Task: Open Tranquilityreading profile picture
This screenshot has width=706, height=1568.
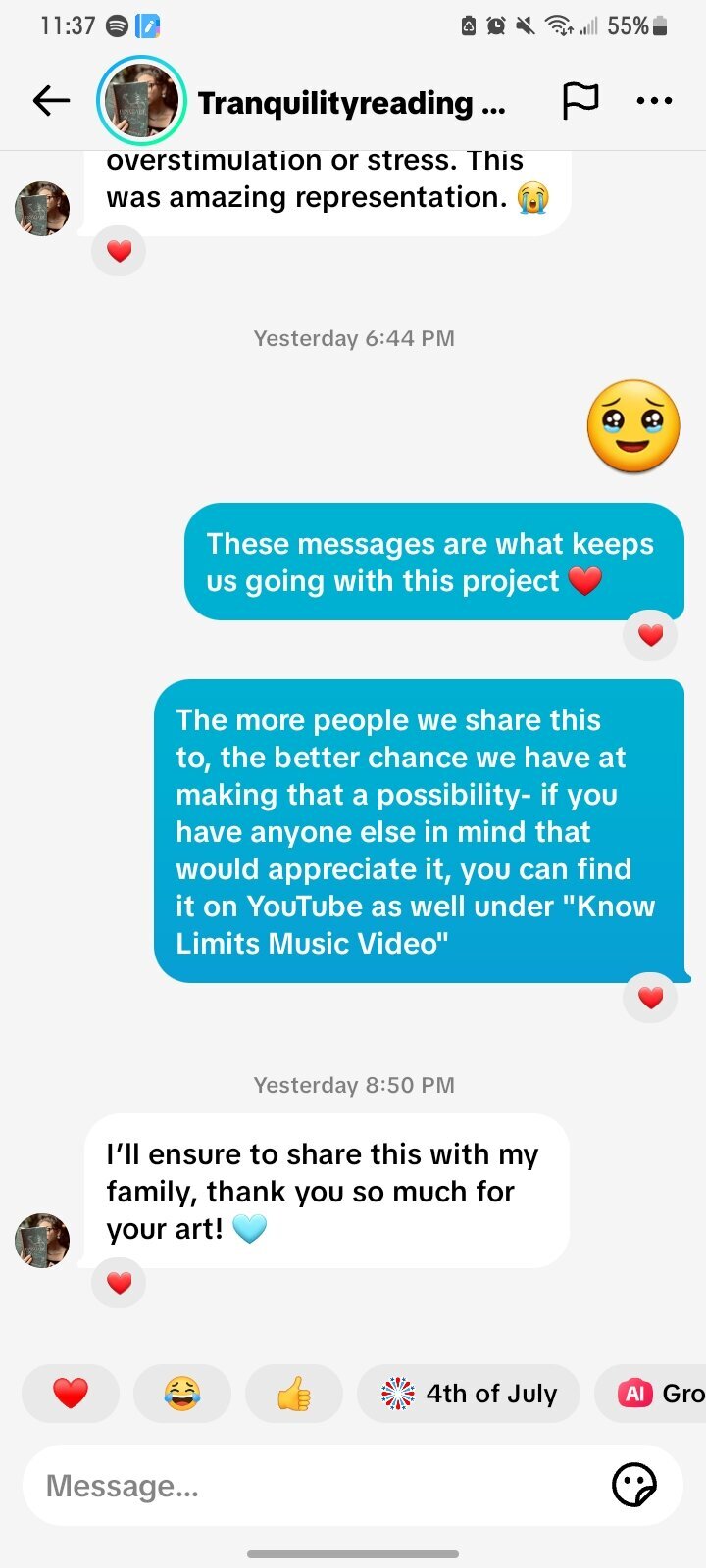Action: pyautogui.click(x=141, y=100)
